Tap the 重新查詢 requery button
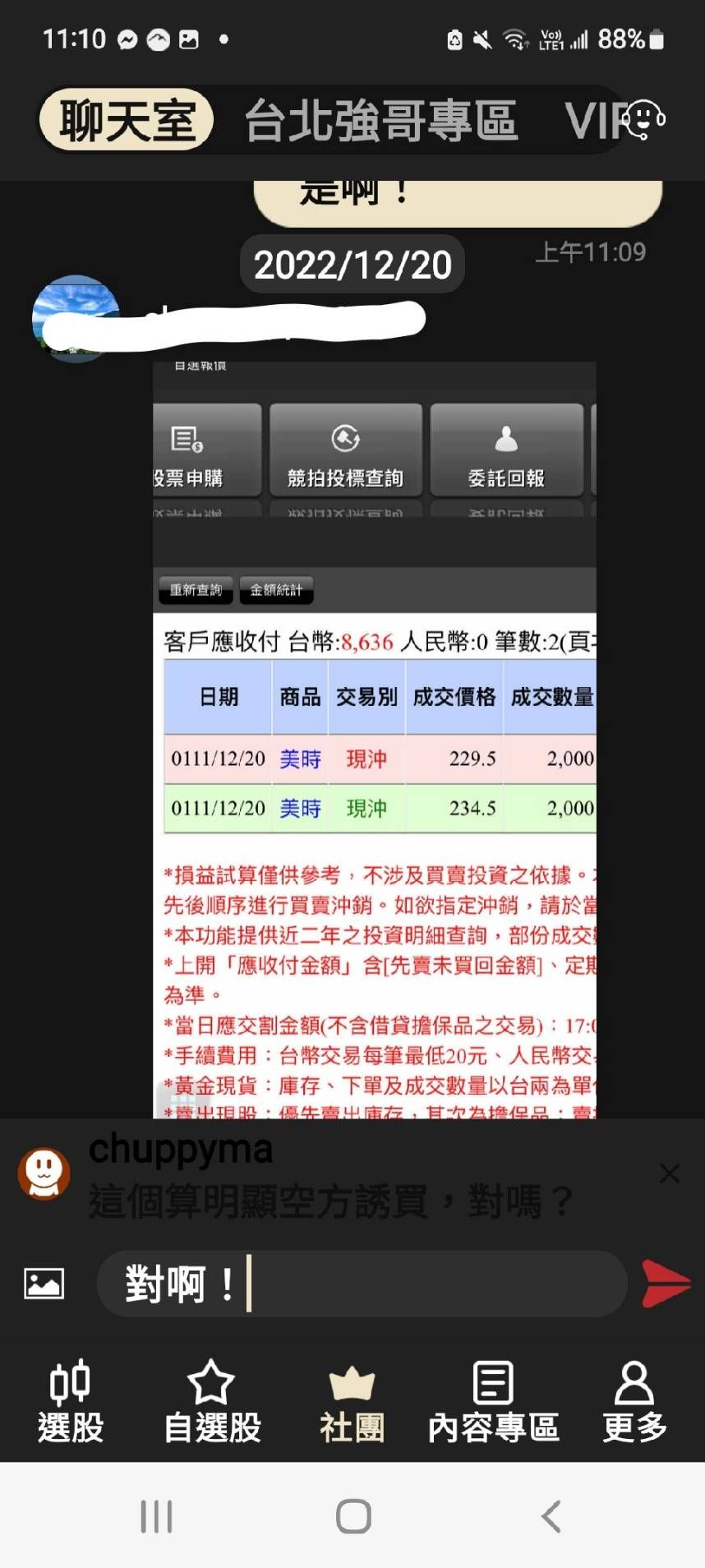Image resolution: width=705 pixels, height=1568 pixels. [195, 590]
